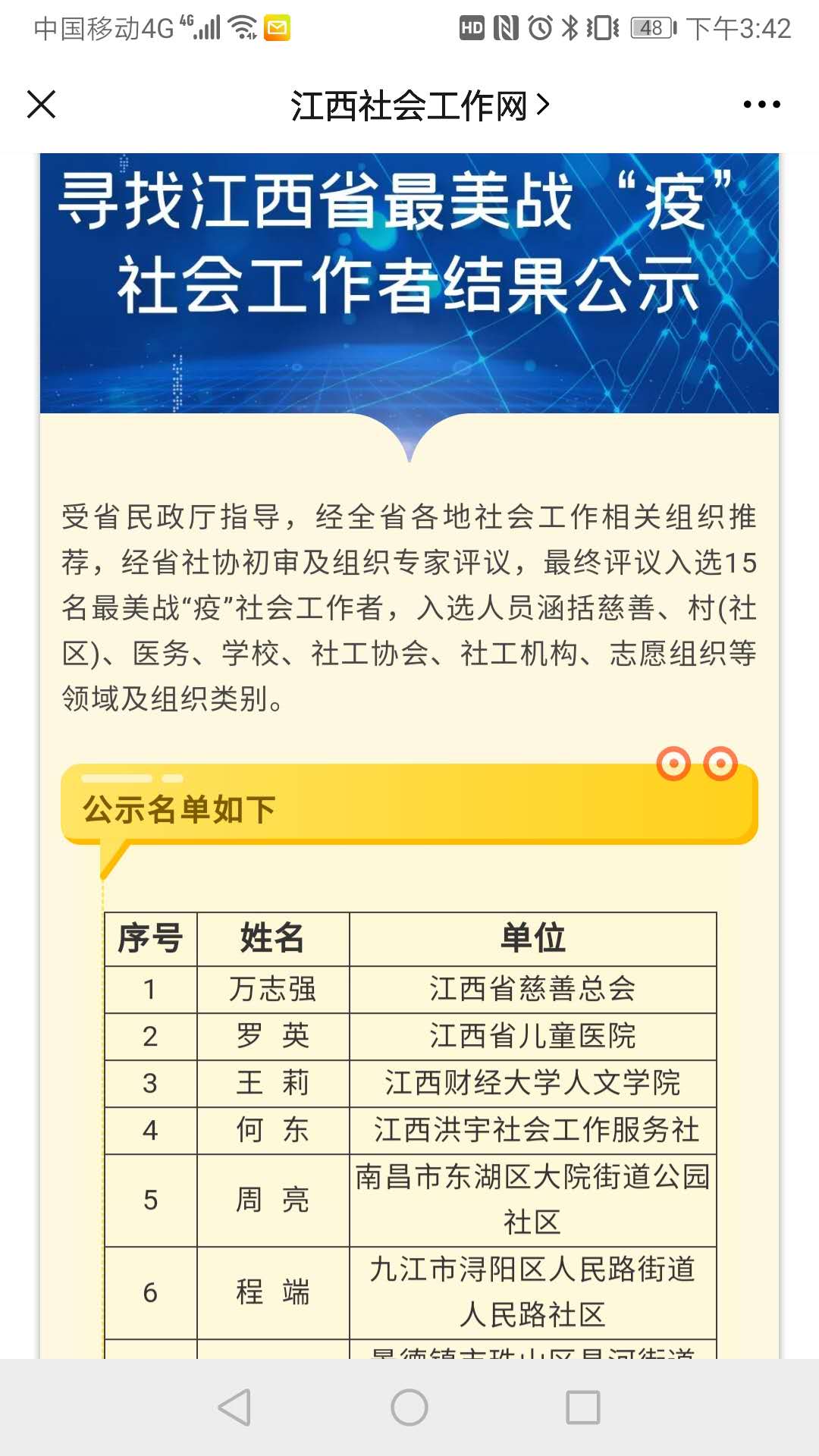
Task: Open the three-dot overflow menu
Action: (761, 105)
